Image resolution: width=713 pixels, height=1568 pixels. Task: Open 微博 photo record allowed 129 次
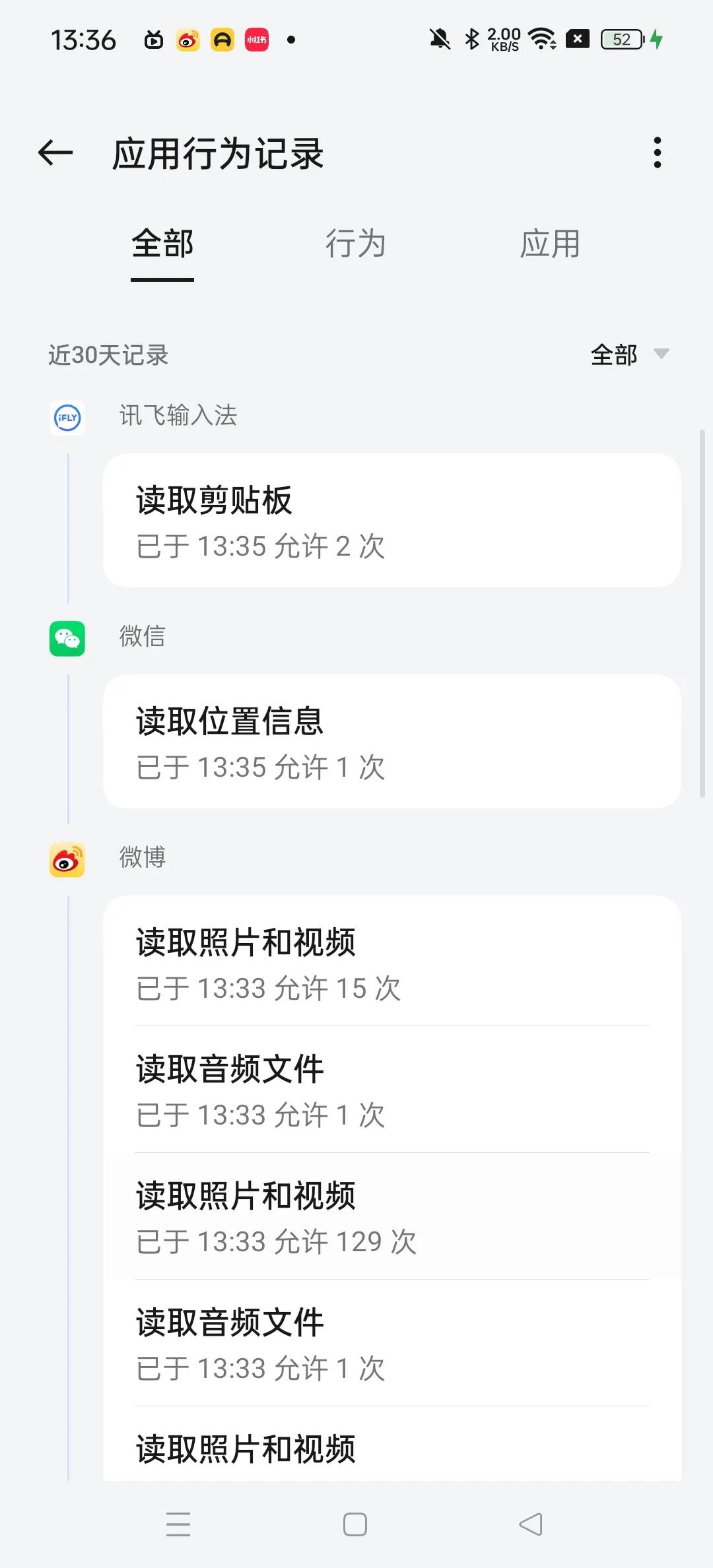(391, 1216)
